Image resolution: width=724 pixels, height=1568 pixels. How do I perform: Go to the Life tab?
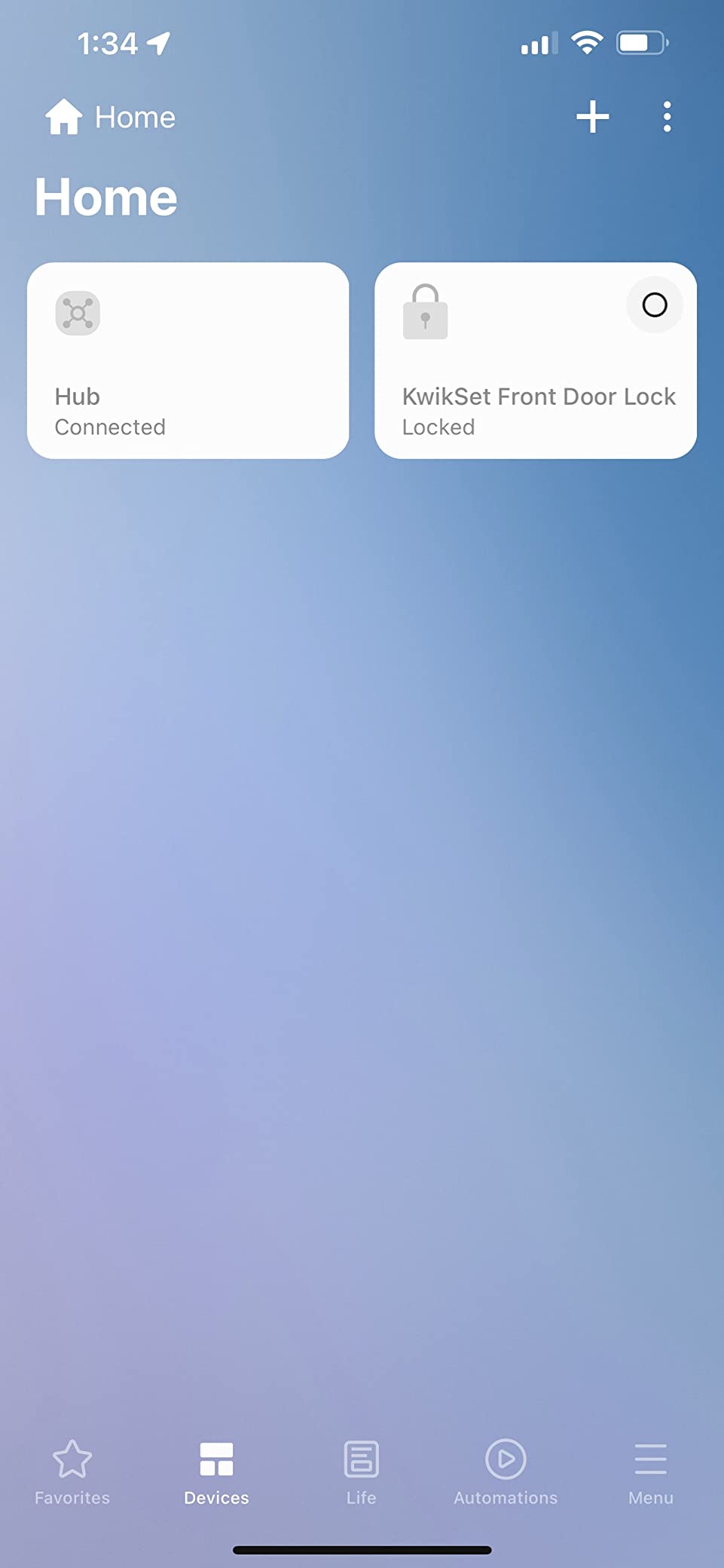(x=361, y=1472)
